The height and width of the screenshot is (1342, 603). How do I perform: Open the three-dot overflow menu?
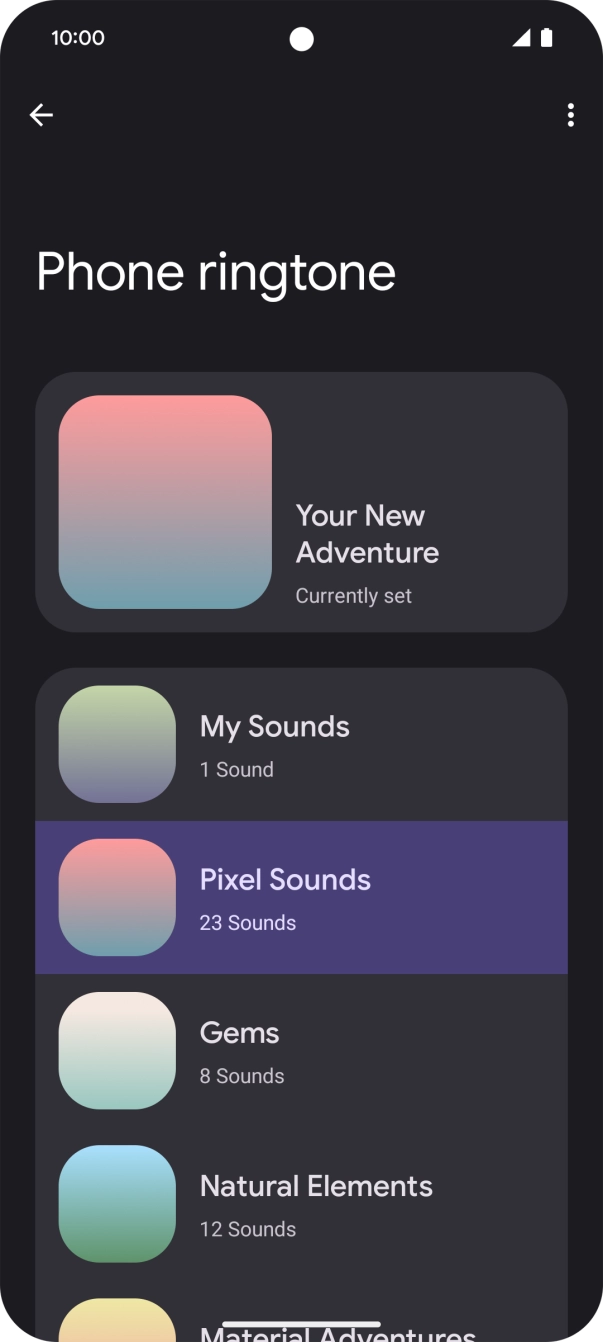tap(570, 115)
